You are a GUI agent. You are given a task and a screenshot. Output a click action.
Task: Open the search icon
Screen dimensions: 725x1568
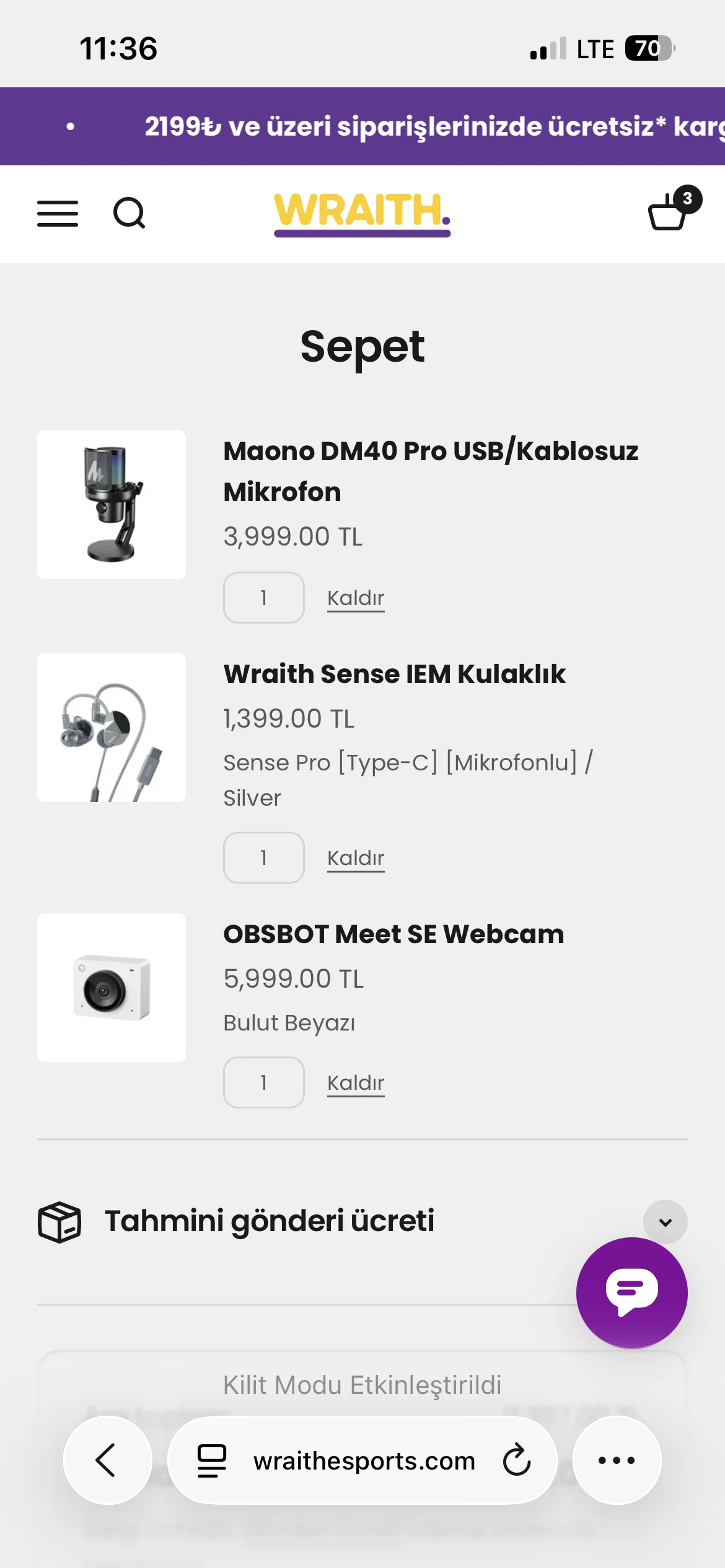tap(129, 214)
